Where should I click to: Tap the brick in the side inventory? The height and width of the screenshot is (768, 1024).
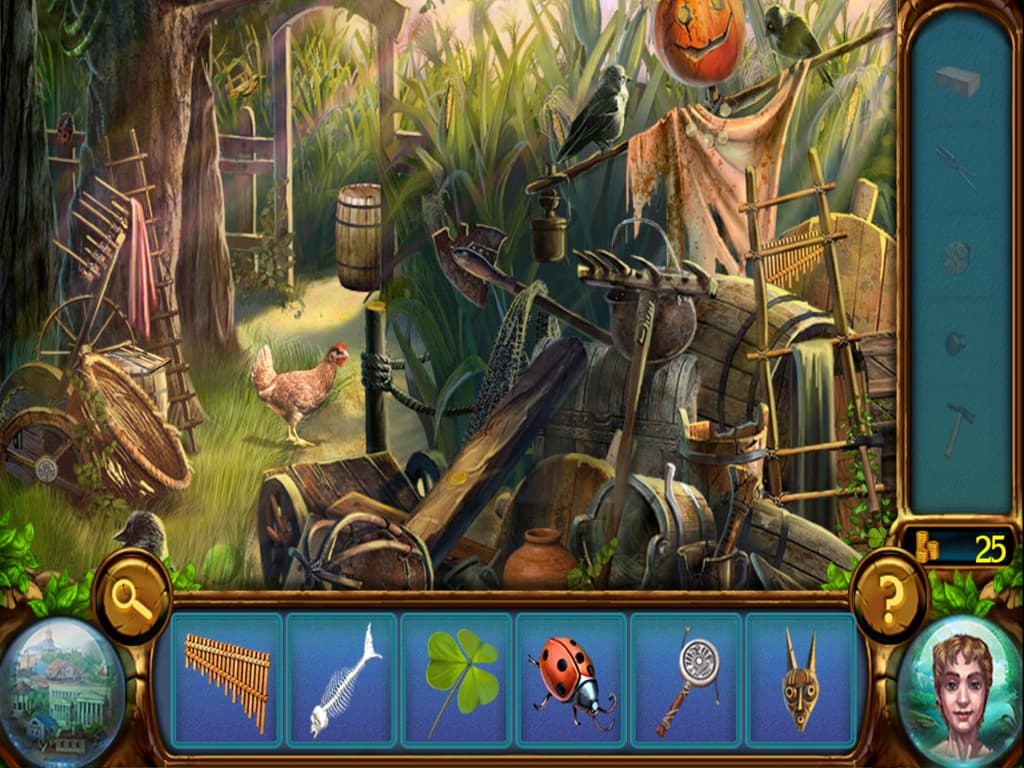pos(957,81)
